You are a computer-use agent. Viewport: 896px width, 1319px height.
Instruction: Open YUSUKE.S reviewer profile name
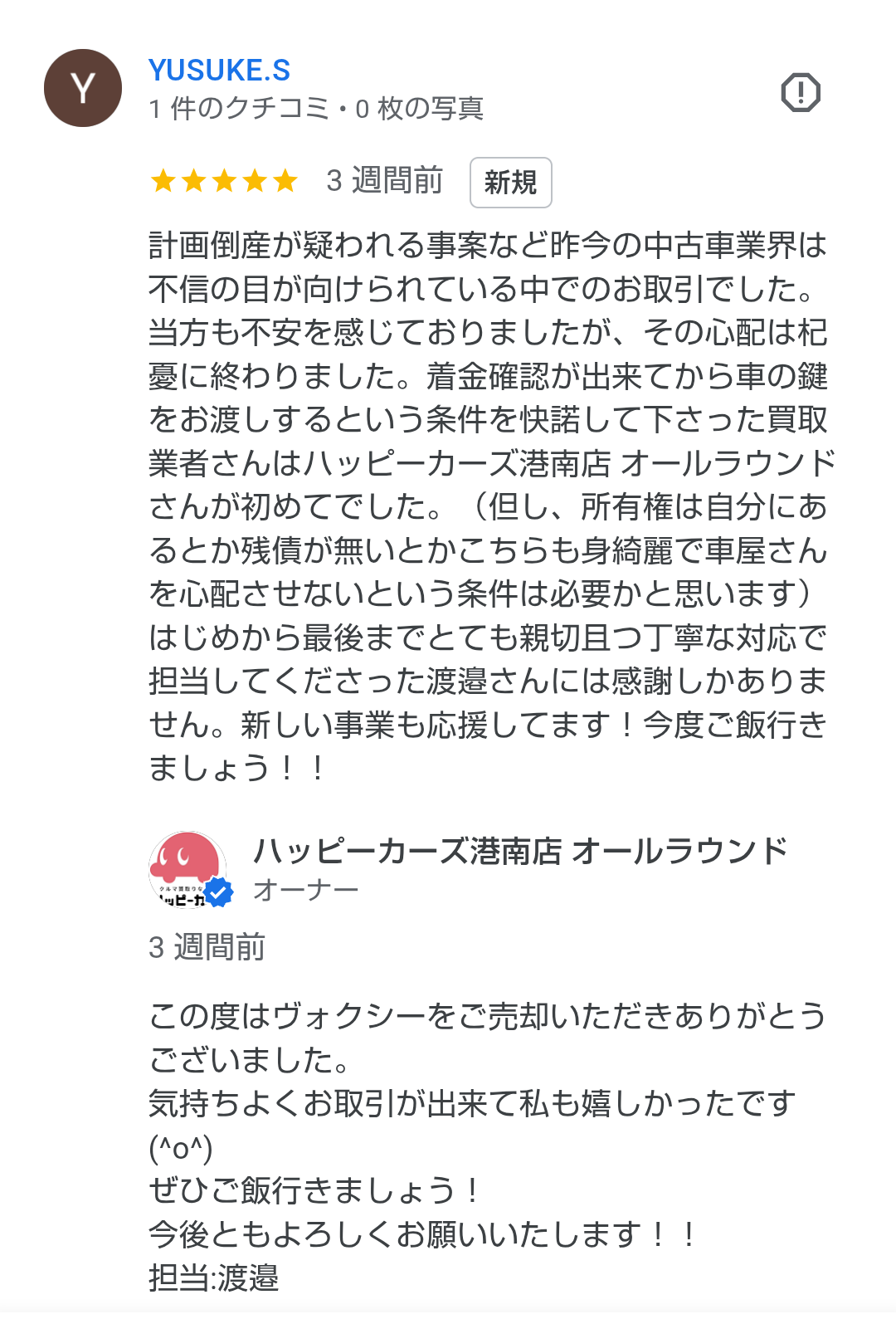point(219,71)
